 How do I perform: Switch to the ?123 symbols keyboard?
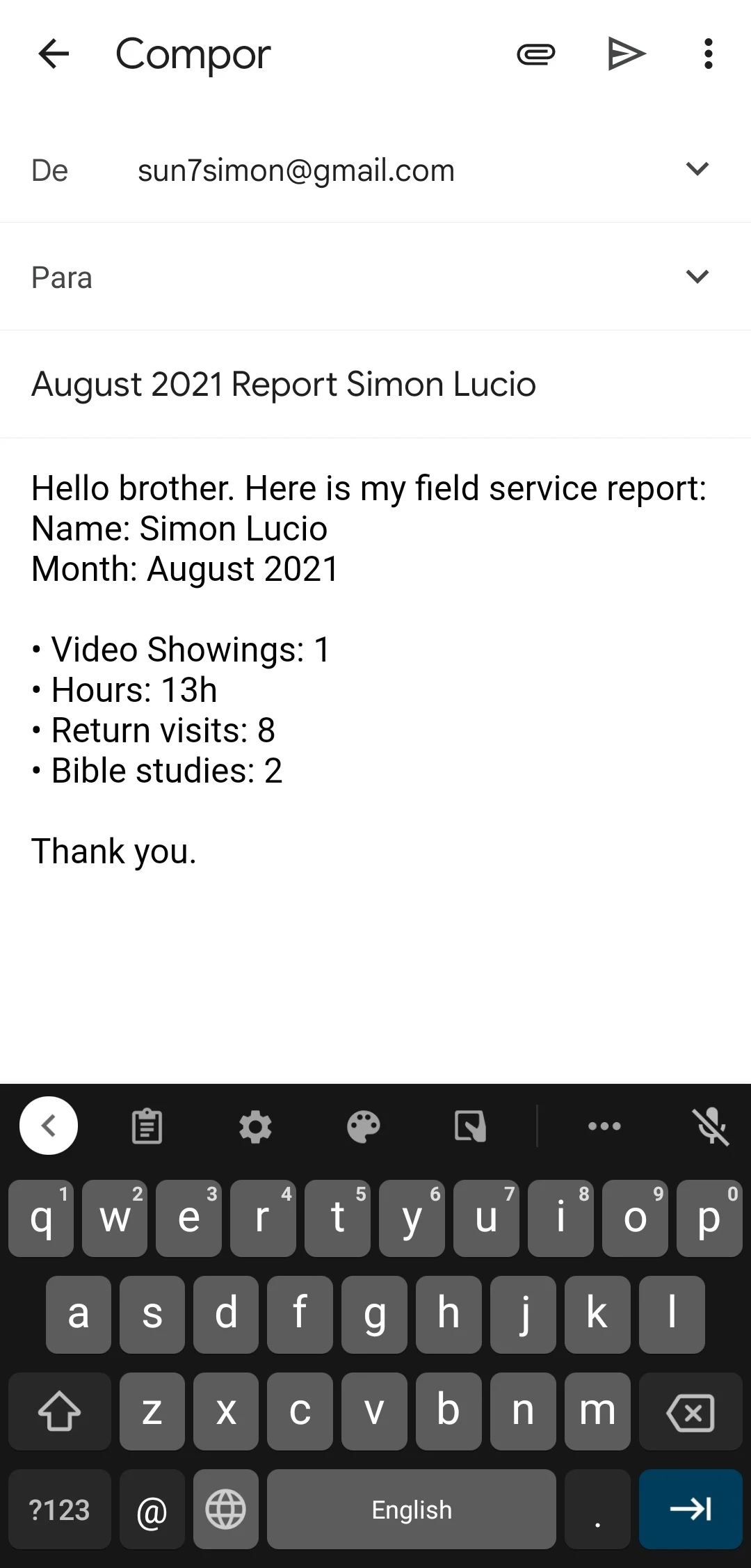click(x=60, y=1510)
